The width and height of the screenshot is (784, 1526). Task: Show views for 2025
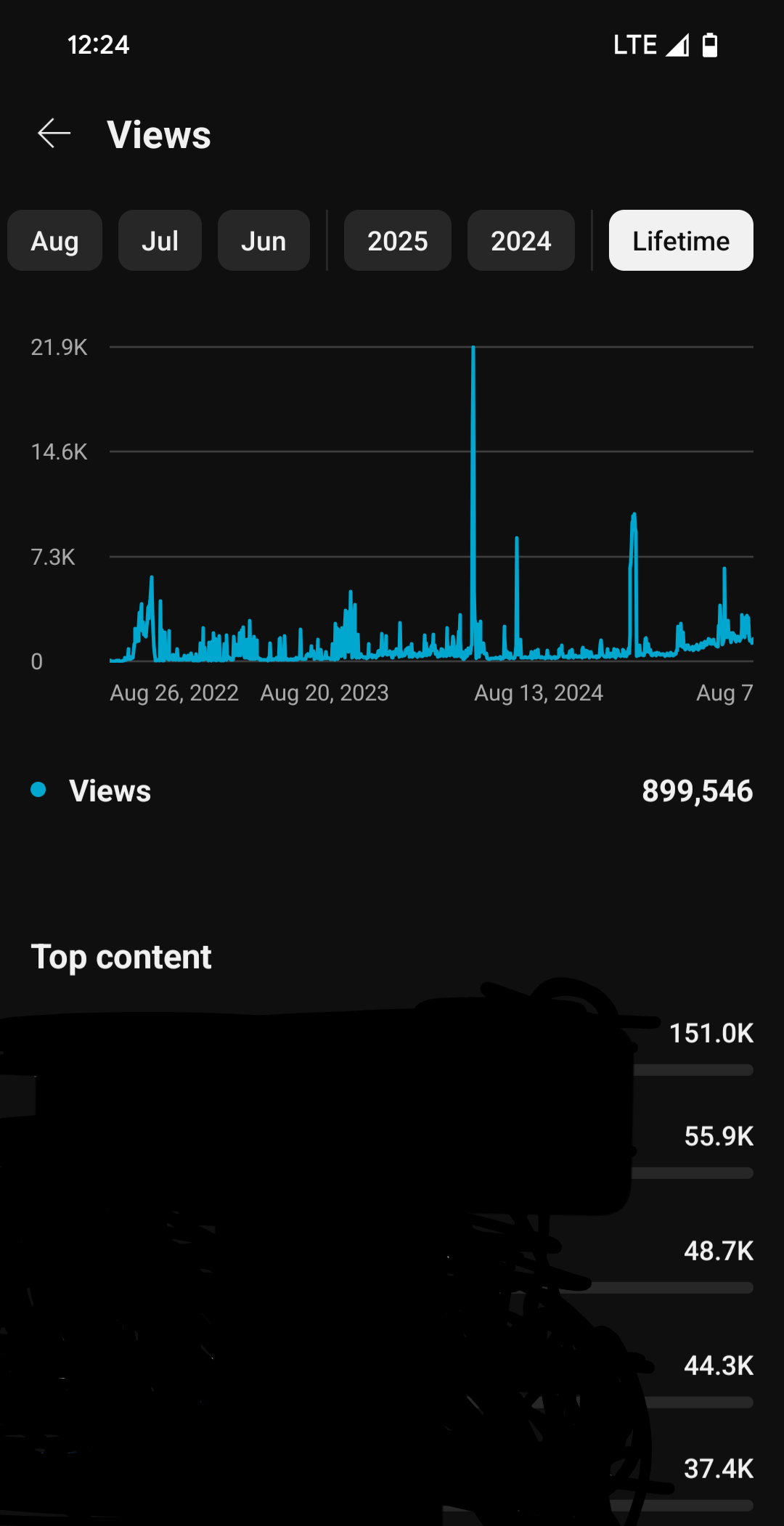(x=398, y=240)
